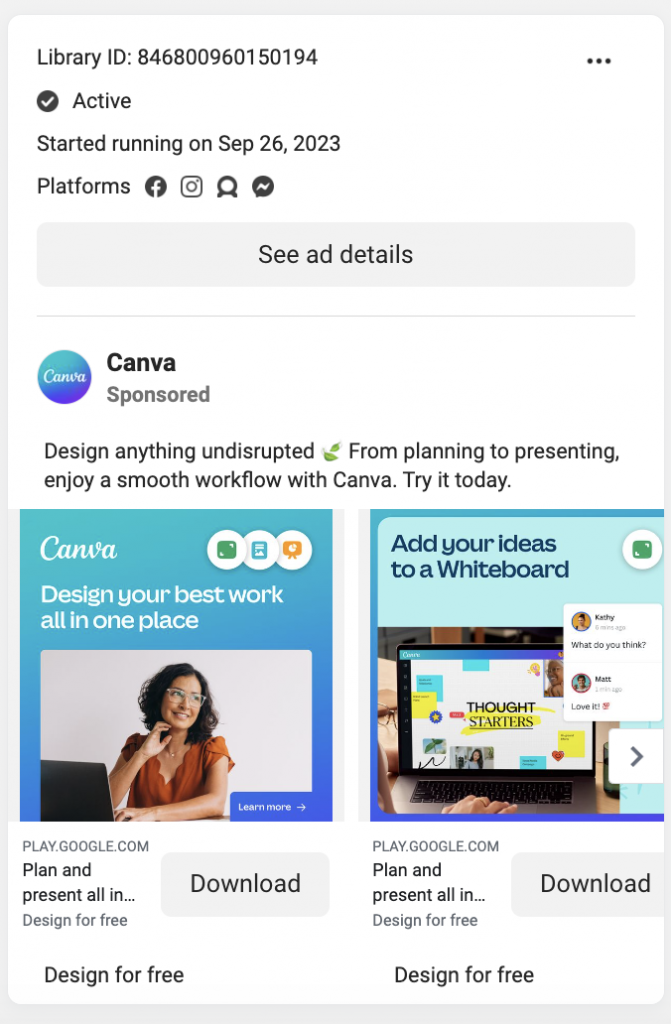This screenshot has height=1024, width=671.
Task: Open the three-dot overflow menu
Action: pyautogui.click(x=598, y=61)
